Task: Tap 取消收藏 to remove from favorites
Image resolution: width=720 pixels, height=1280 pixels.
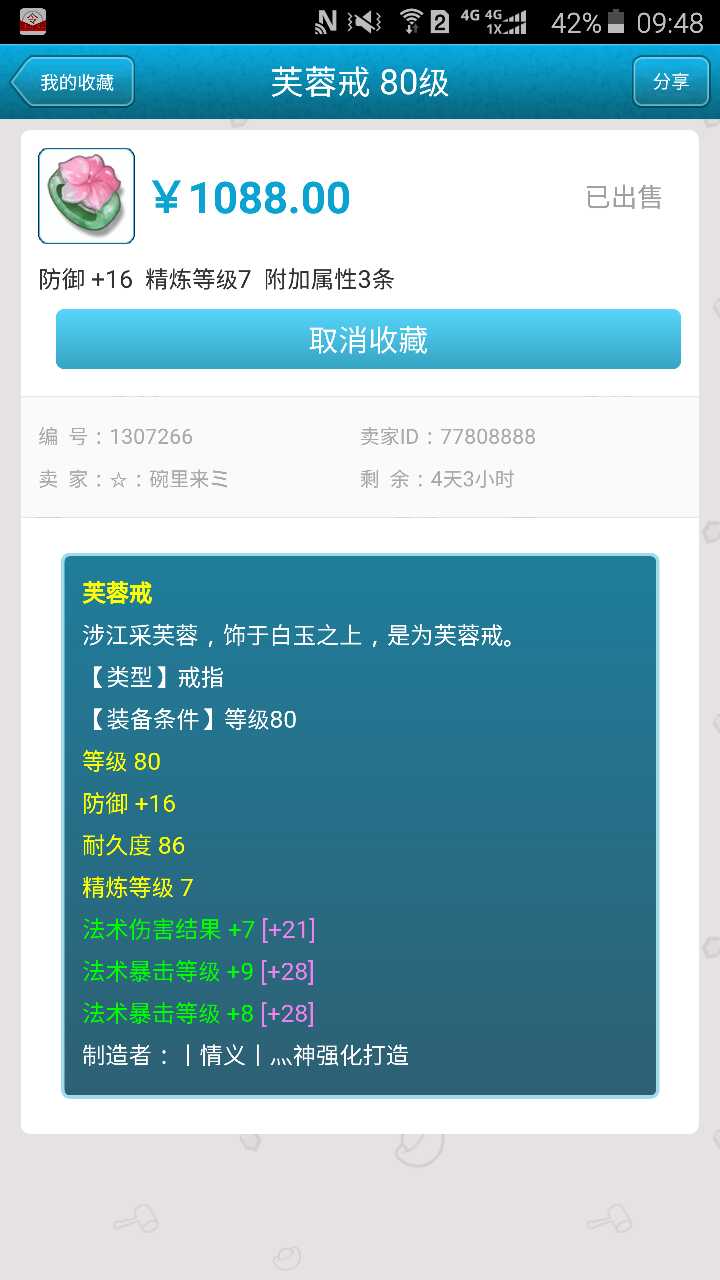Action: (368, 340)
